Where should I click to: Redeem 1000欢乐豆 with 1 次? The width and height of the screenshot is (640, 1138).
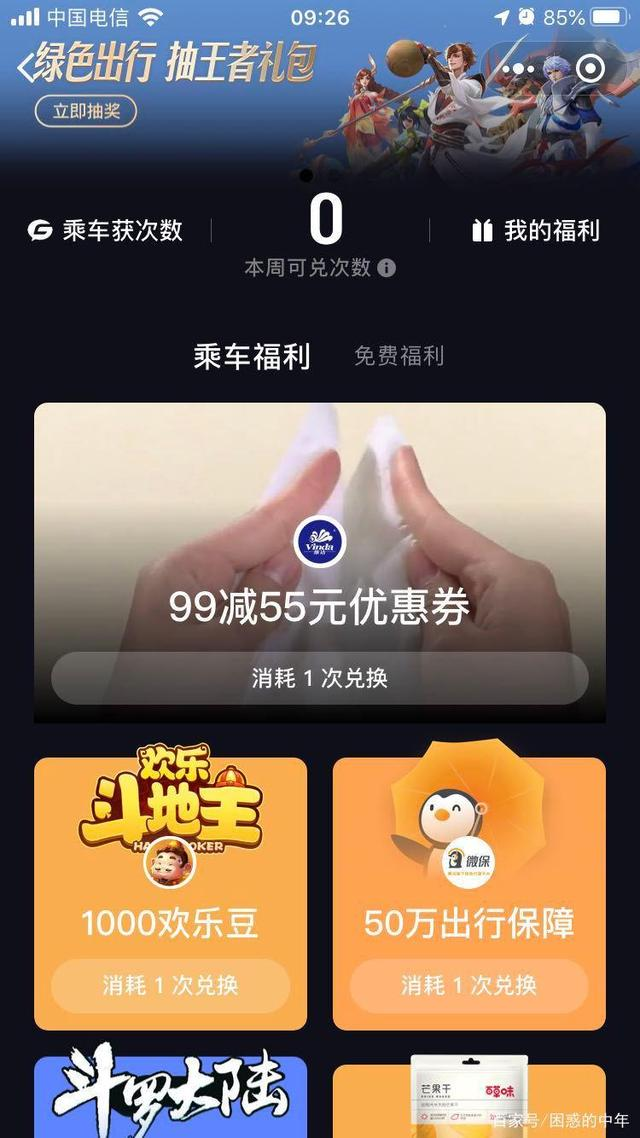click(x=170, y=985)
